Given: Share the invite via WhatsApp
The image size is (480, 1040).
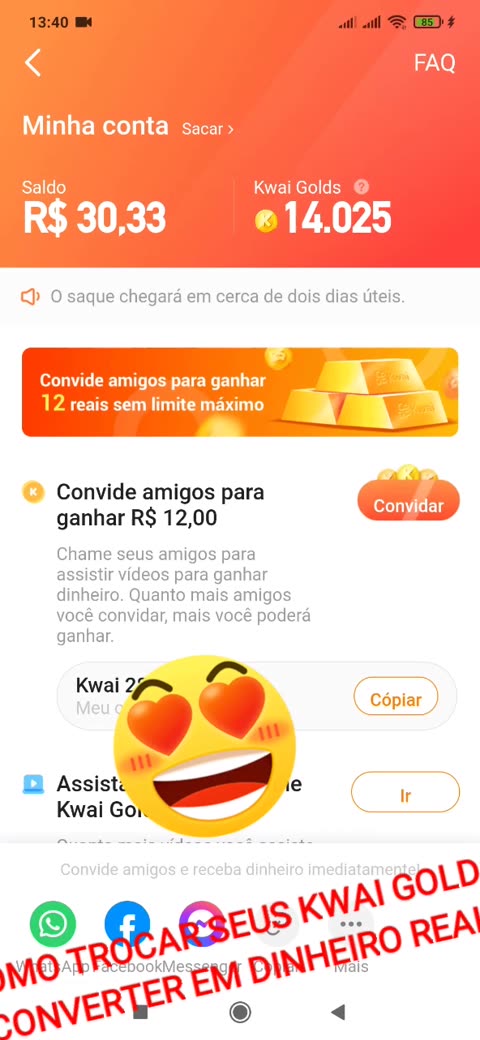Looking at the screenshot, I should [x=53, y=924].
